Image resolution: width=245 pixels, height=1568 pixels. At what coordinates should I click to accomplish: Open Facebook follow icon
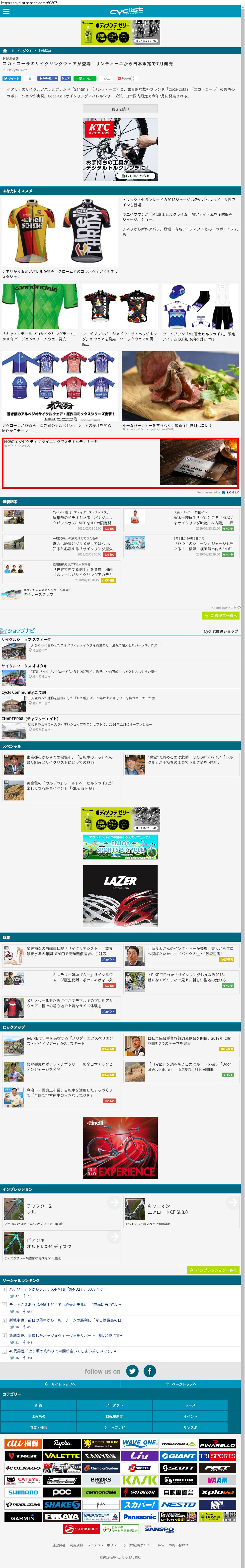pyautogui.click(x=149, y=1371)
